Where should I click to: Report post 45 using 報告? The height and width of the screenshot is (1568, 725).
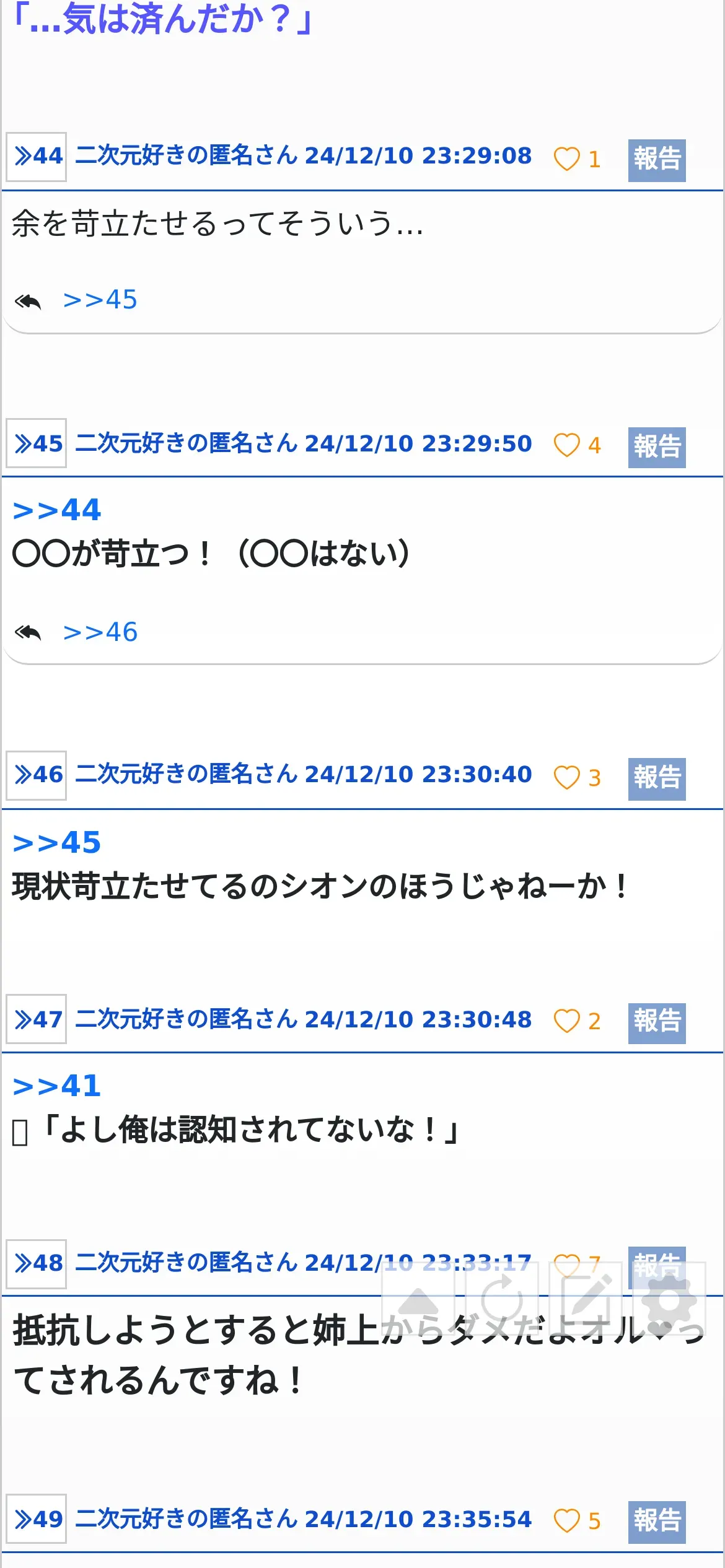(656, 446)
